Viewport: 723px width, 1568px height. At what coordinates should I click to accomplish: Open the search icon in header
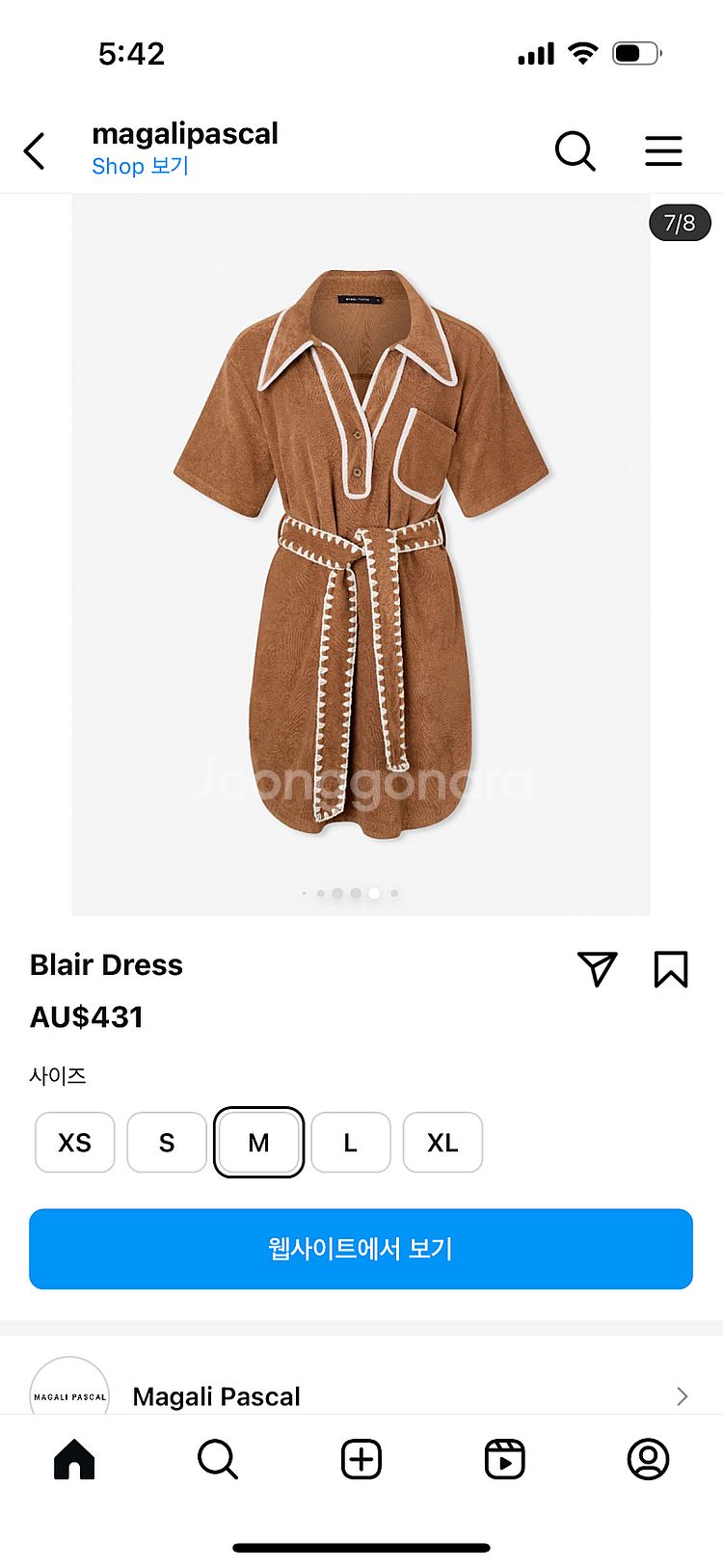point(575,151)
